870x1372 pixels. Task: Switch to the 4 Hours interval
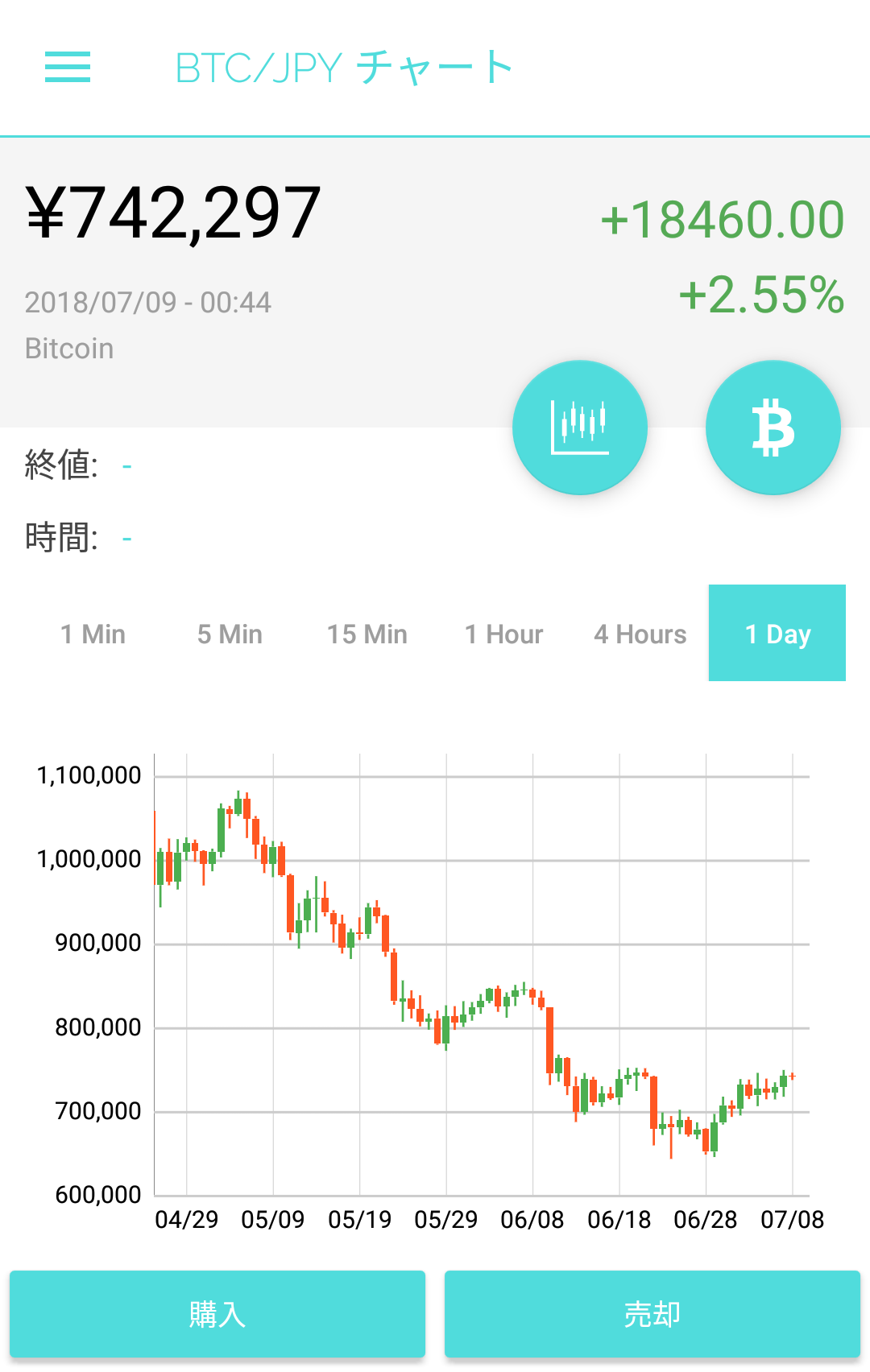click(640, 634)
